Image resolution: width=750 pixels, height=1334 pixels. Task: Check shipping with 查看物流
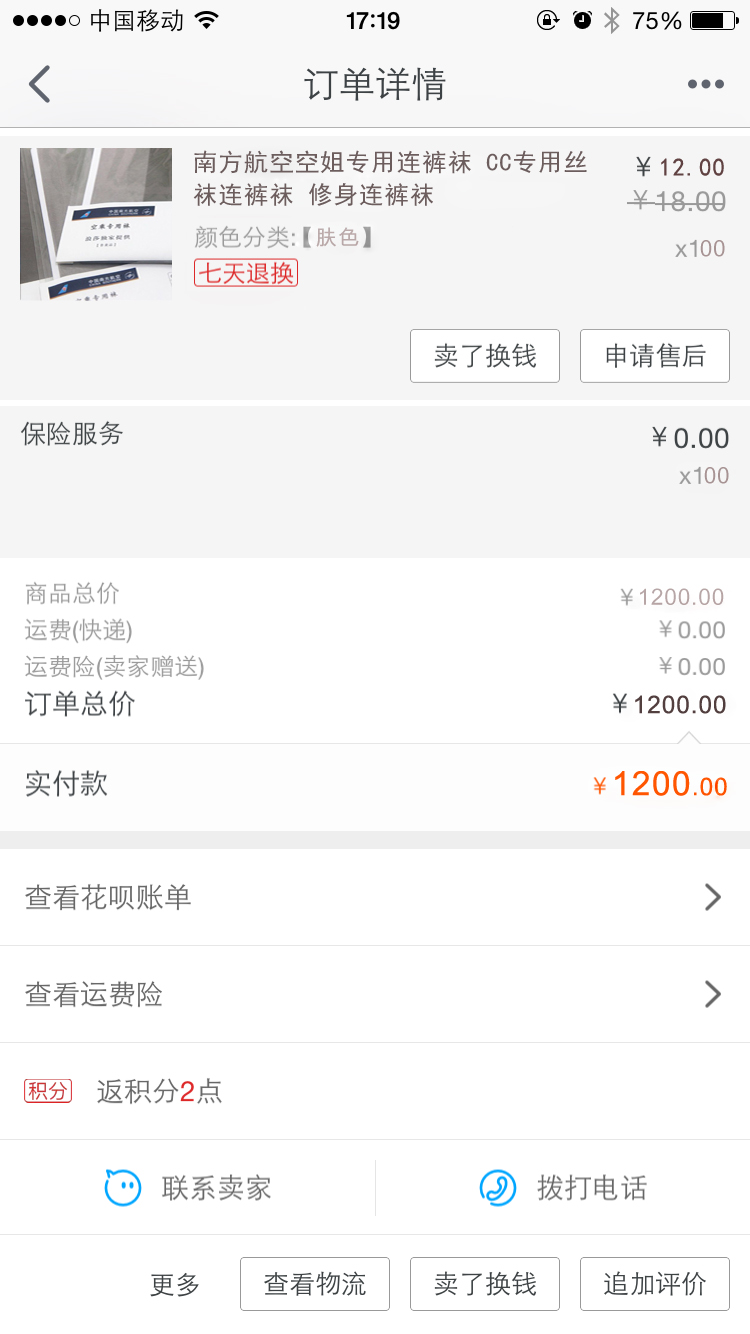click(315, 1284)
